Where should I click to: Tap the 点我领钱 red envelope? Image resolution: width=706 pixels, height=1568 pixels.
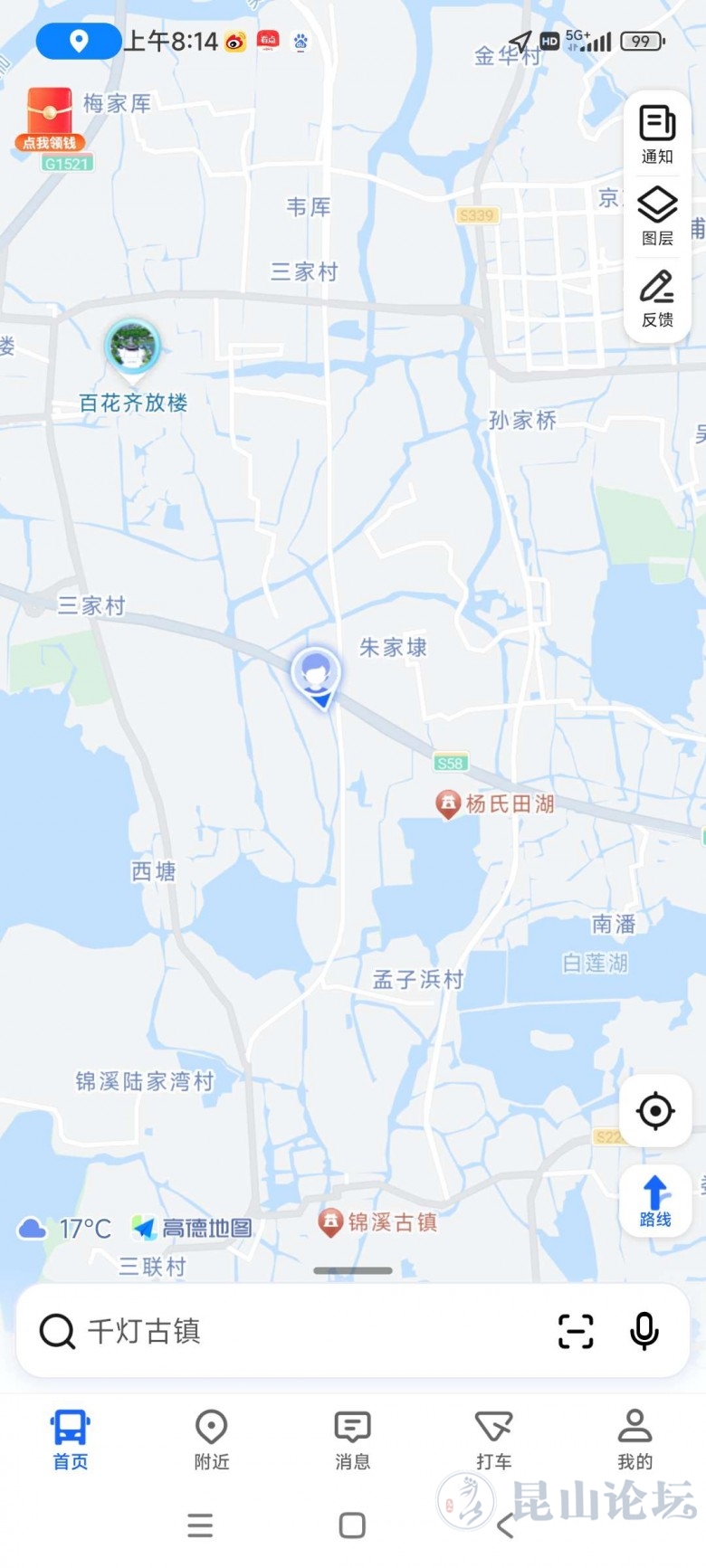click(50, 119)
